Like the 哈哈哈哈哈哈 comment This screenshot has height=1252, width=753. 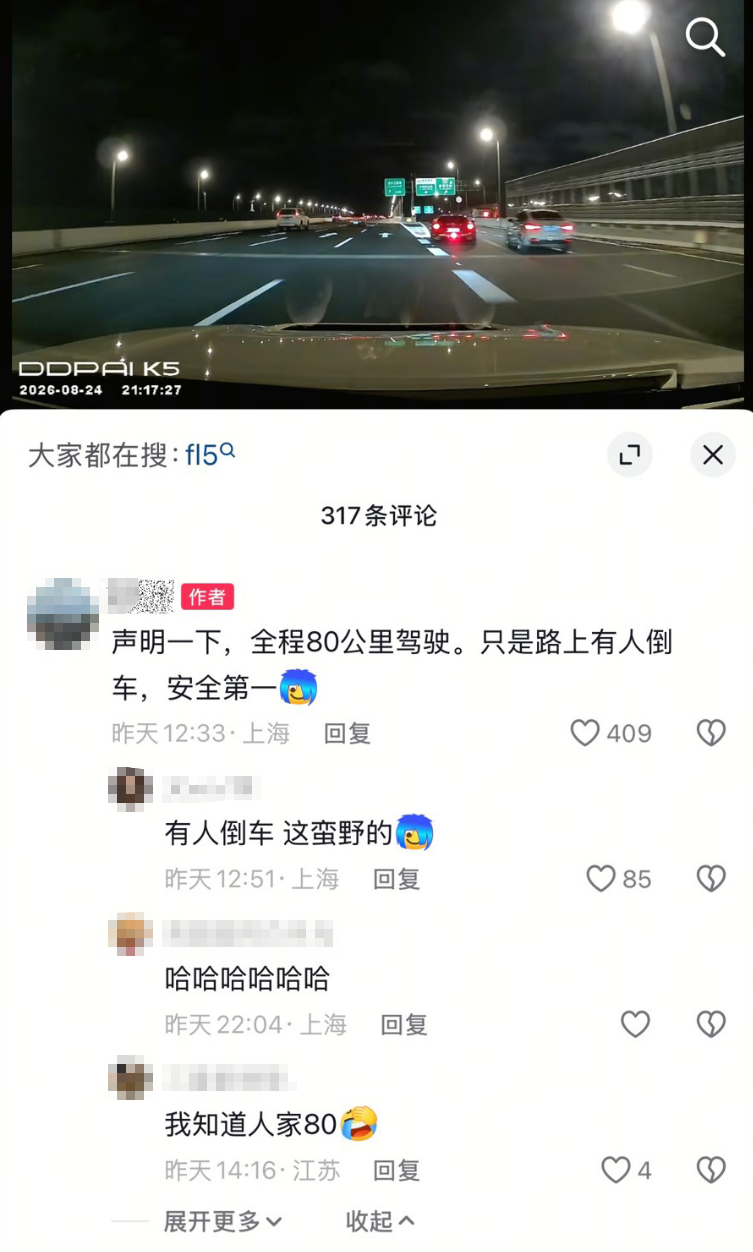(x=635, y=1024)
